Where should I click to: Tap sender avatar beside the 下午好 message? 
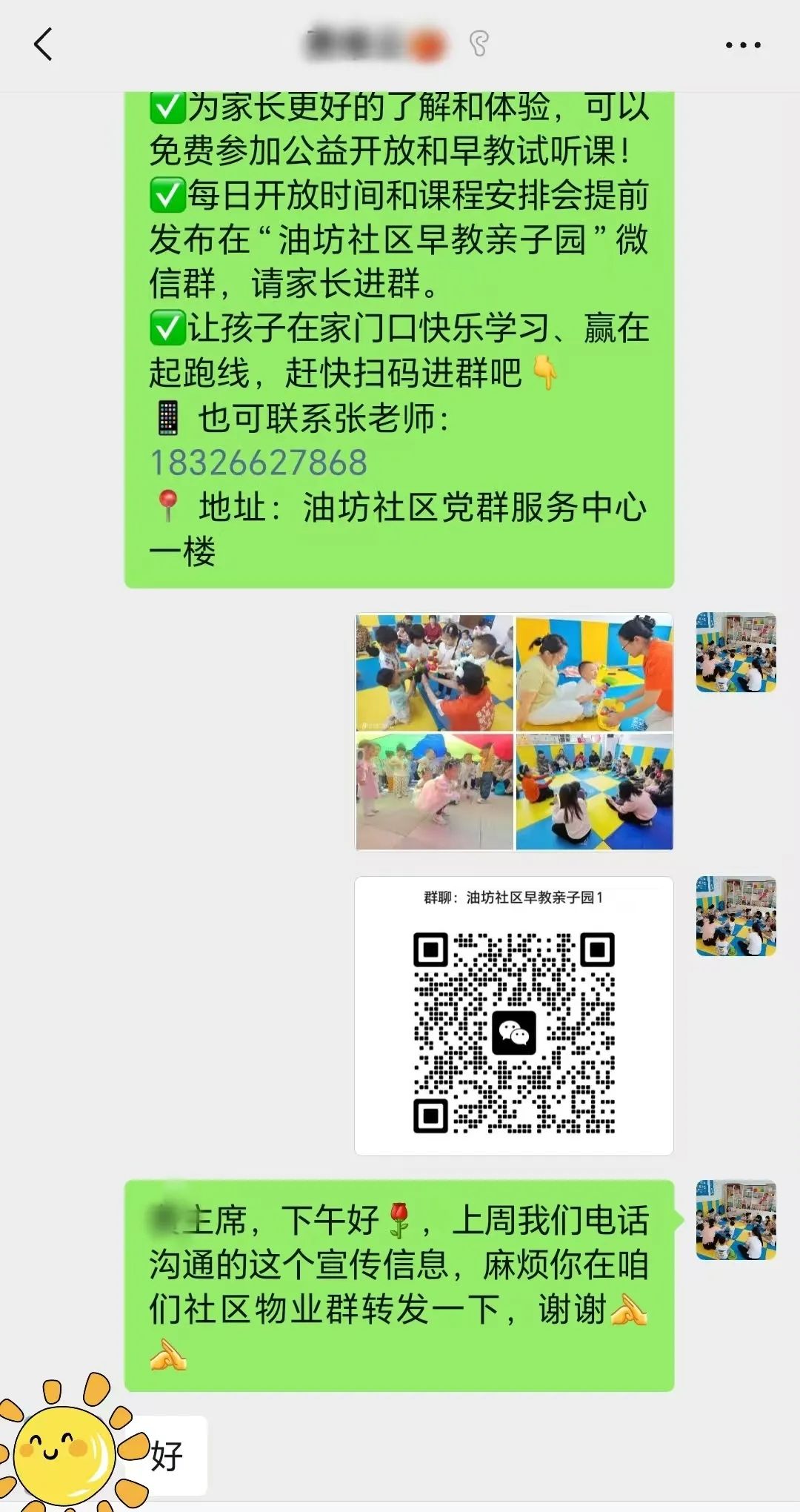coord(736,1220)
